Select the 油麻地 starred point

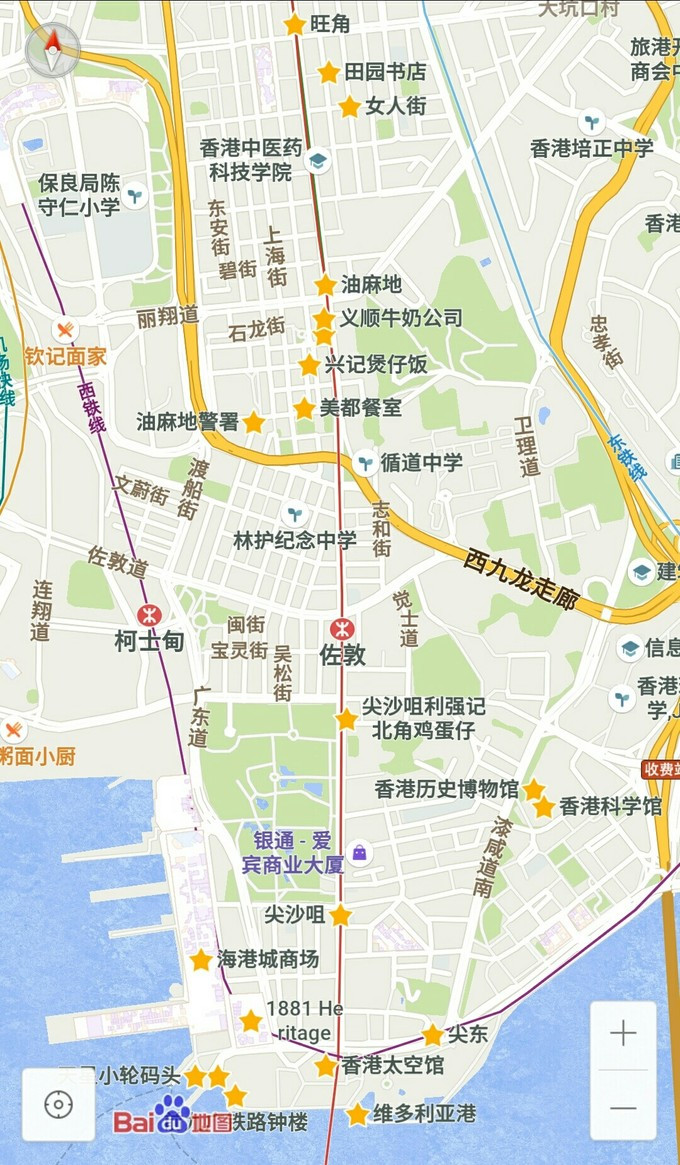coord(325,285)
